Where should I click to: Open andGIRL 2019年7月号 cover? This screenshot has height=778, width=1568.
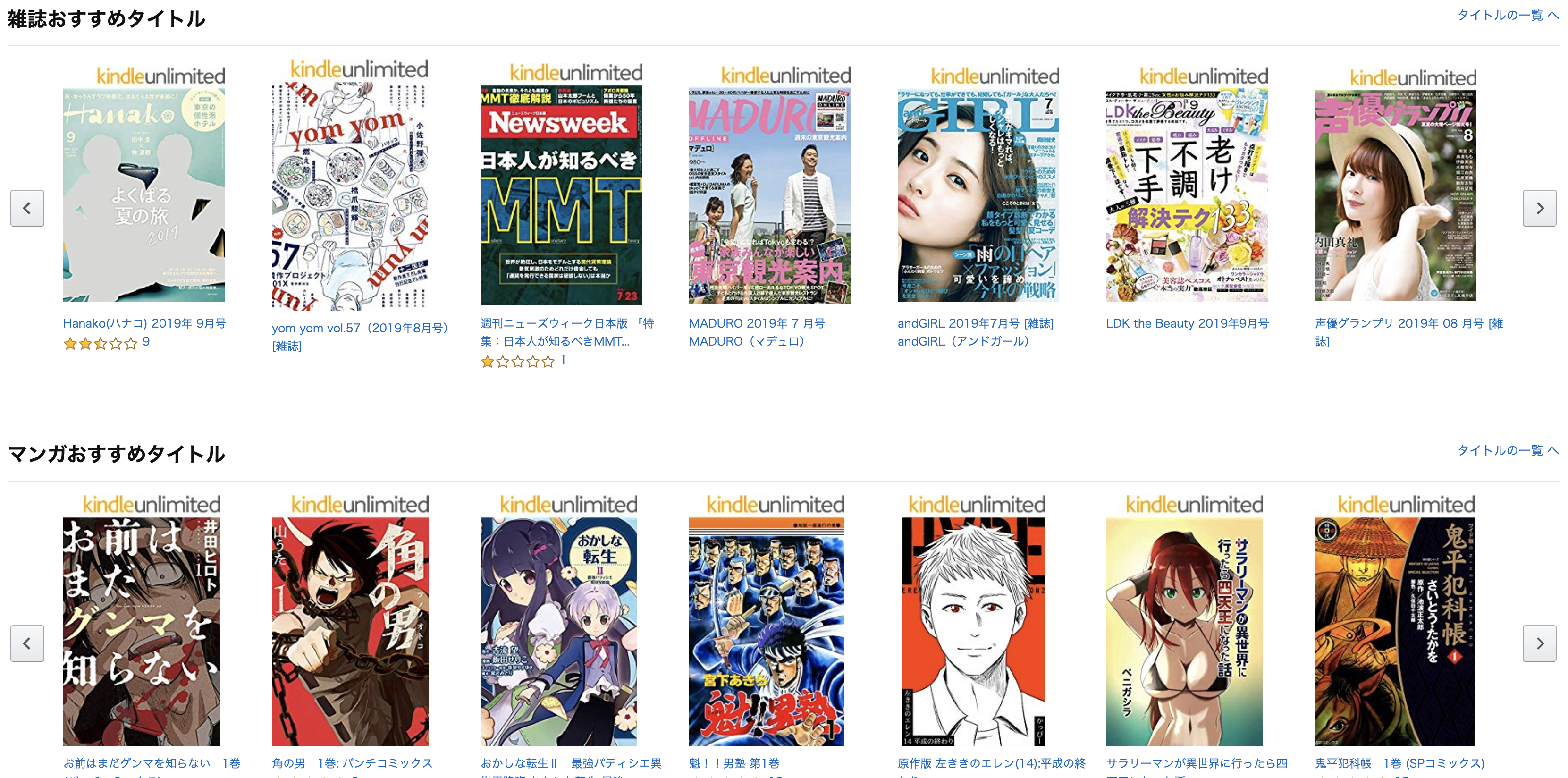pyautogui.click(x=978, y=195)
